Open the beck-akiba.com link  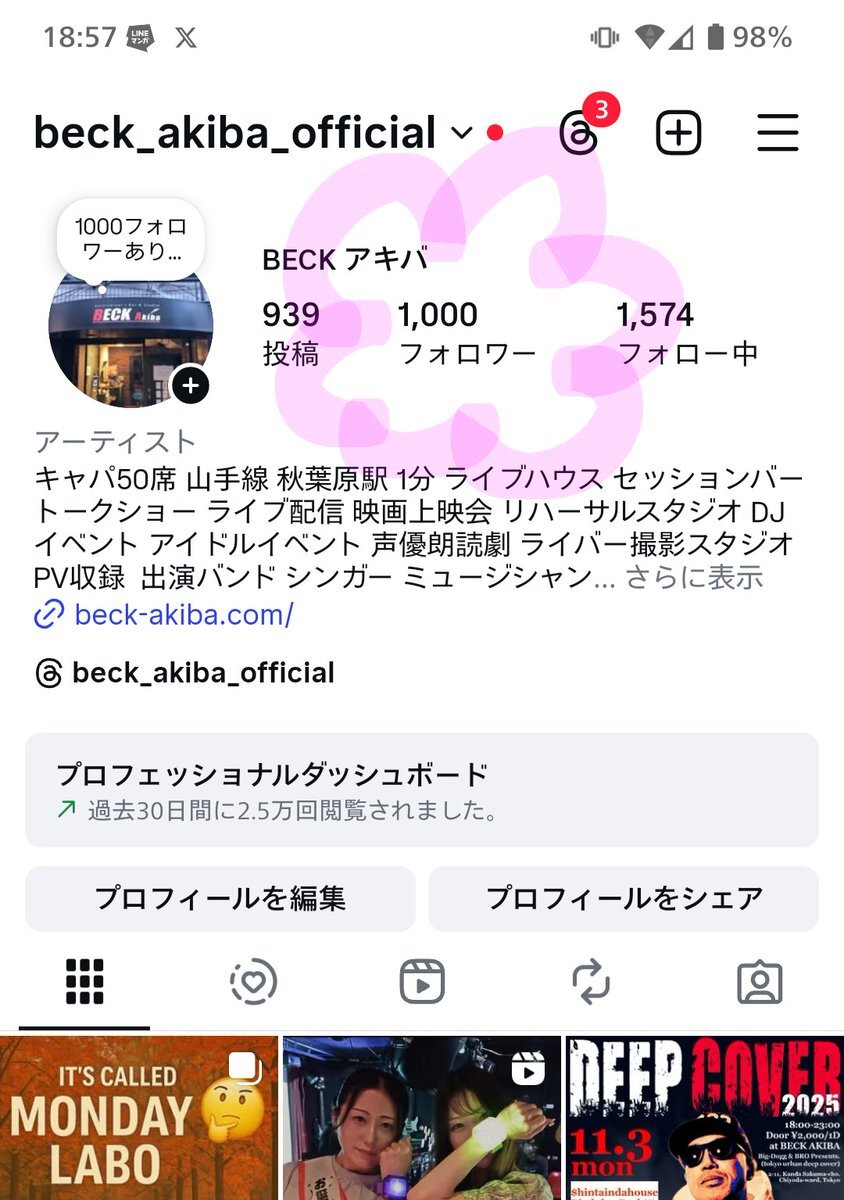point(183,615)
